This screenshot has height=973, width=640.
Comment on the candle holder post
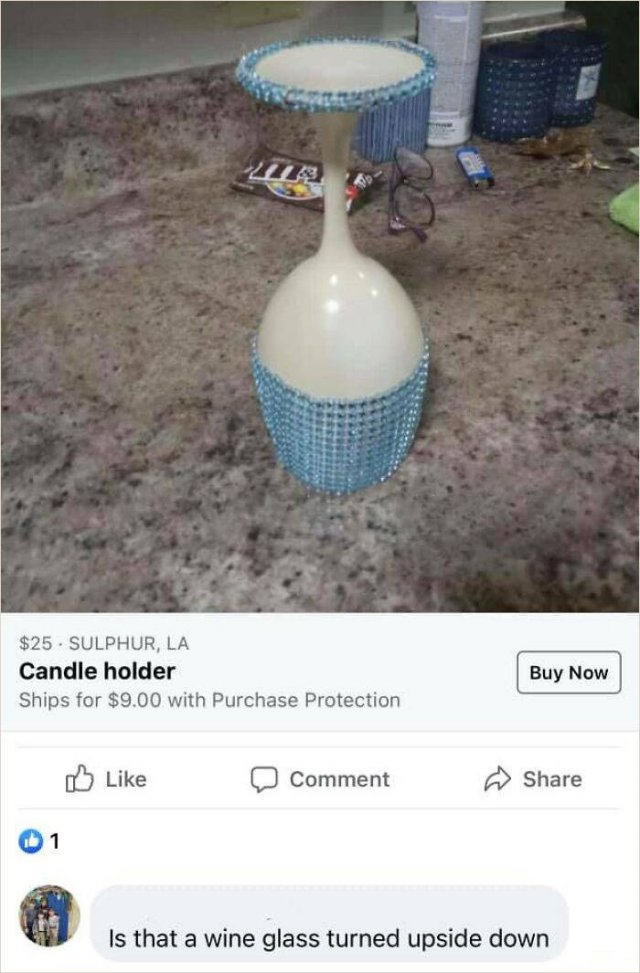tap(320, 779)
